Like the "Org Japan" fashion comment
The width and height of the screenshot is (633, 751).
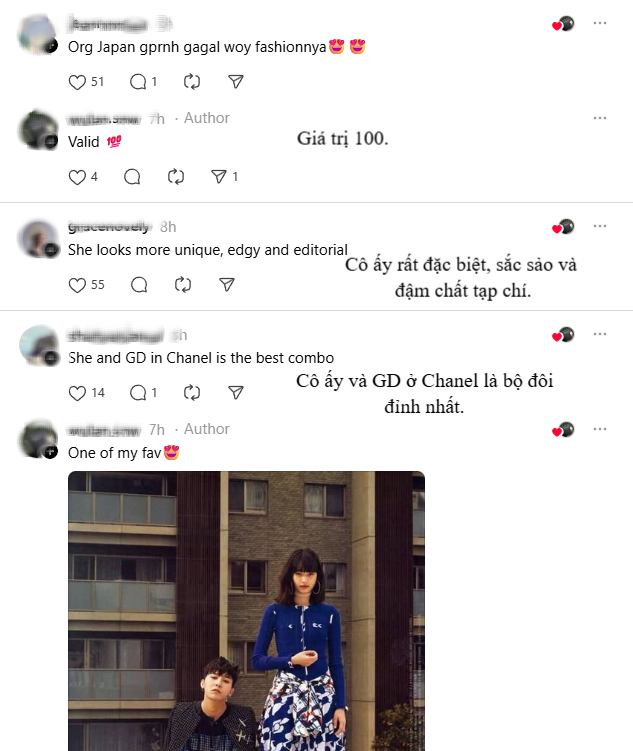(x=77, y=82)
